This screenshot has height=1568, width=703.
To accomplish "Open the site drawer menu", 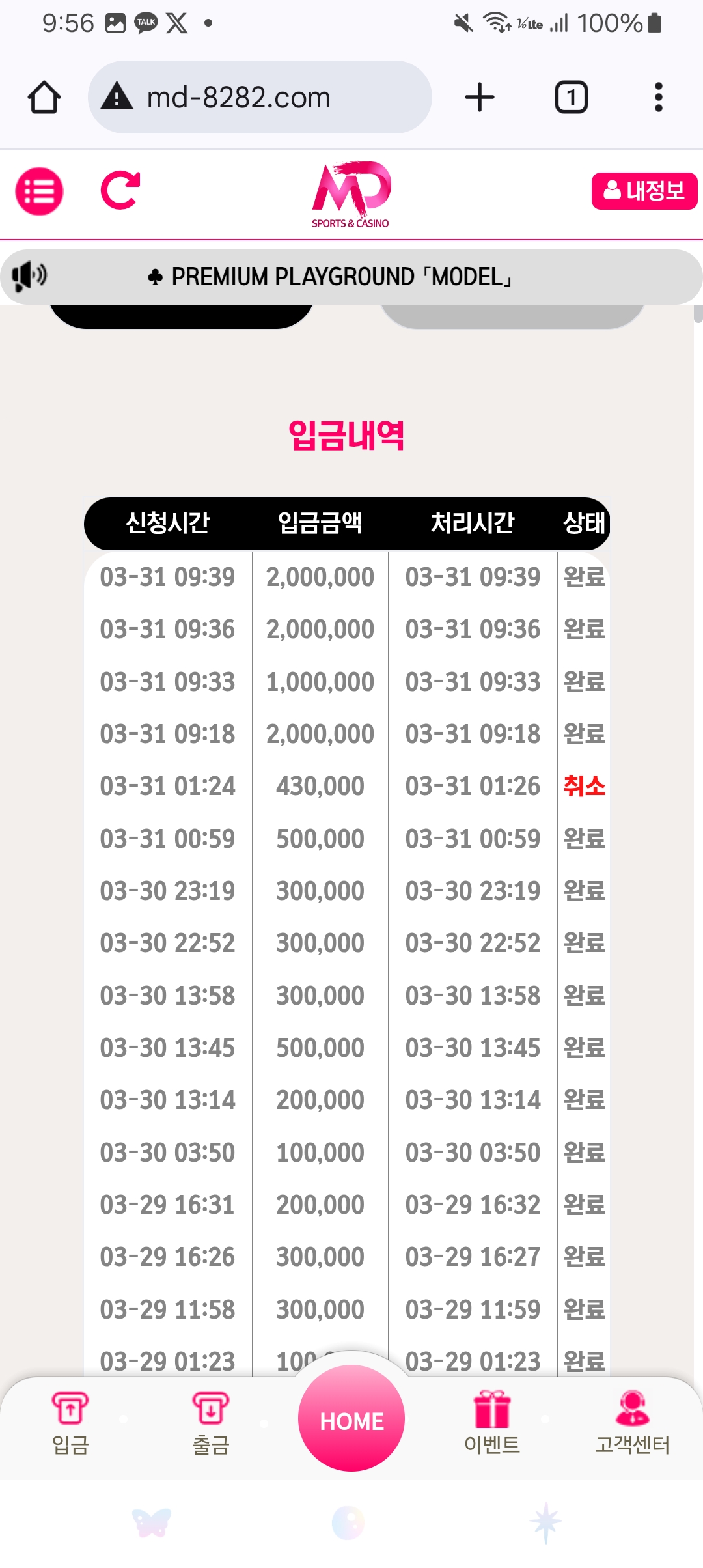I will coord(39,191).
